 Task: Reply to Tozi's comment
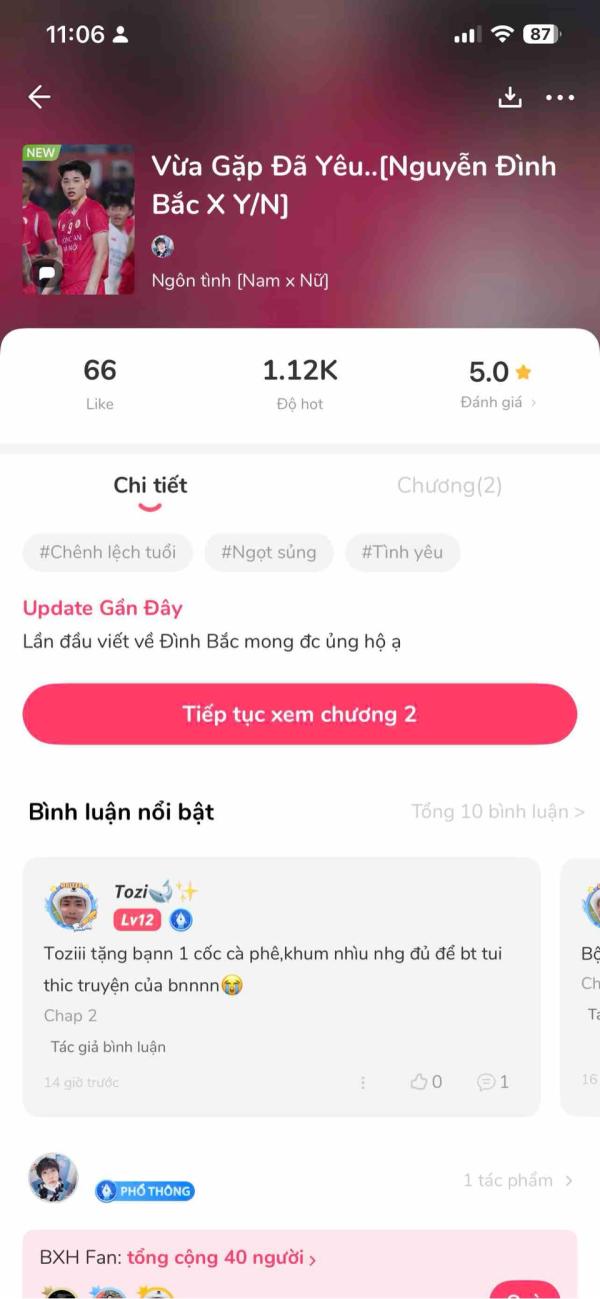coord(493,1081)
